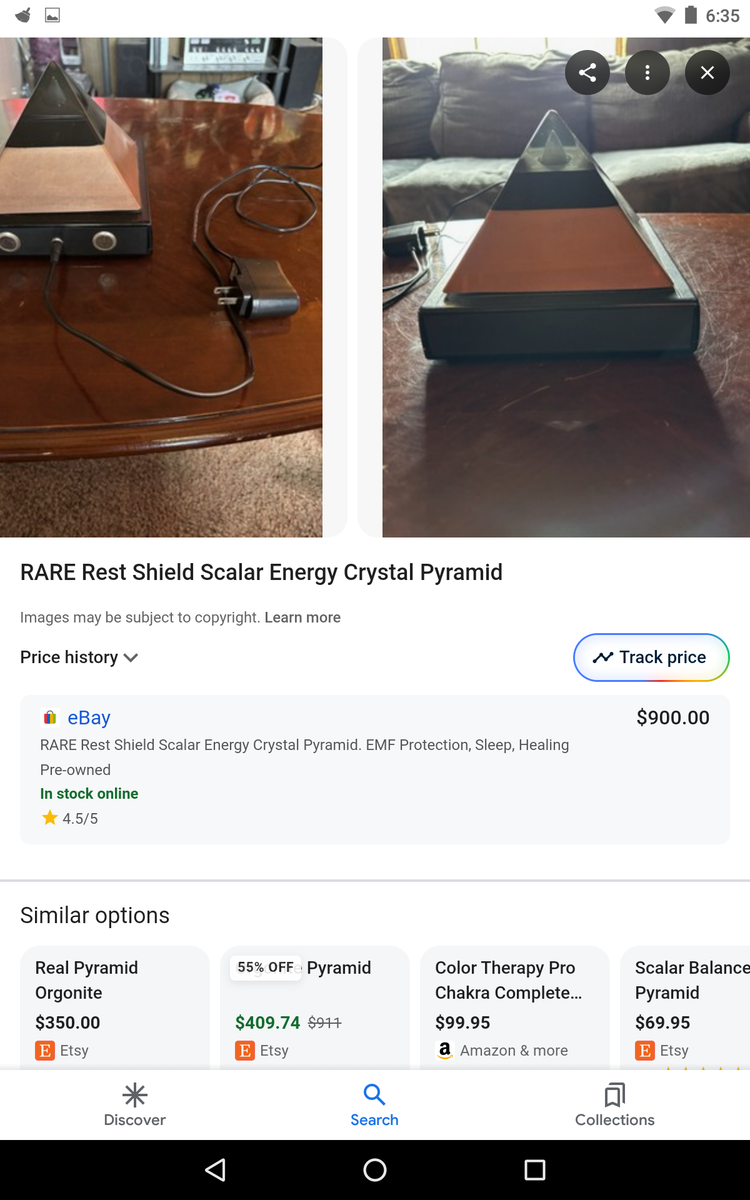Go to the Collections tab

click(614, 1104)
